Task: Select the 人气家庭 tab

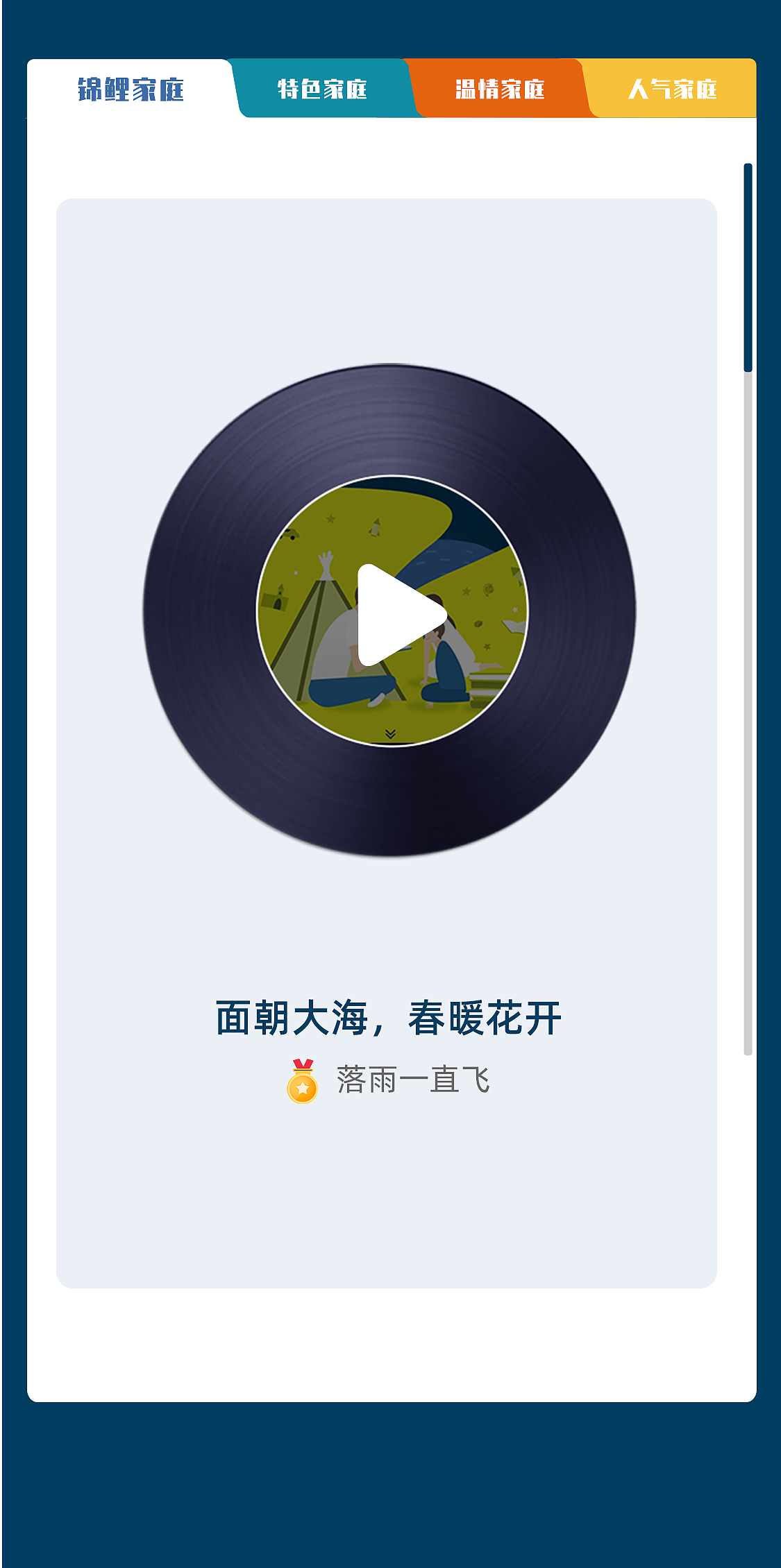Action: click(675, 87)
